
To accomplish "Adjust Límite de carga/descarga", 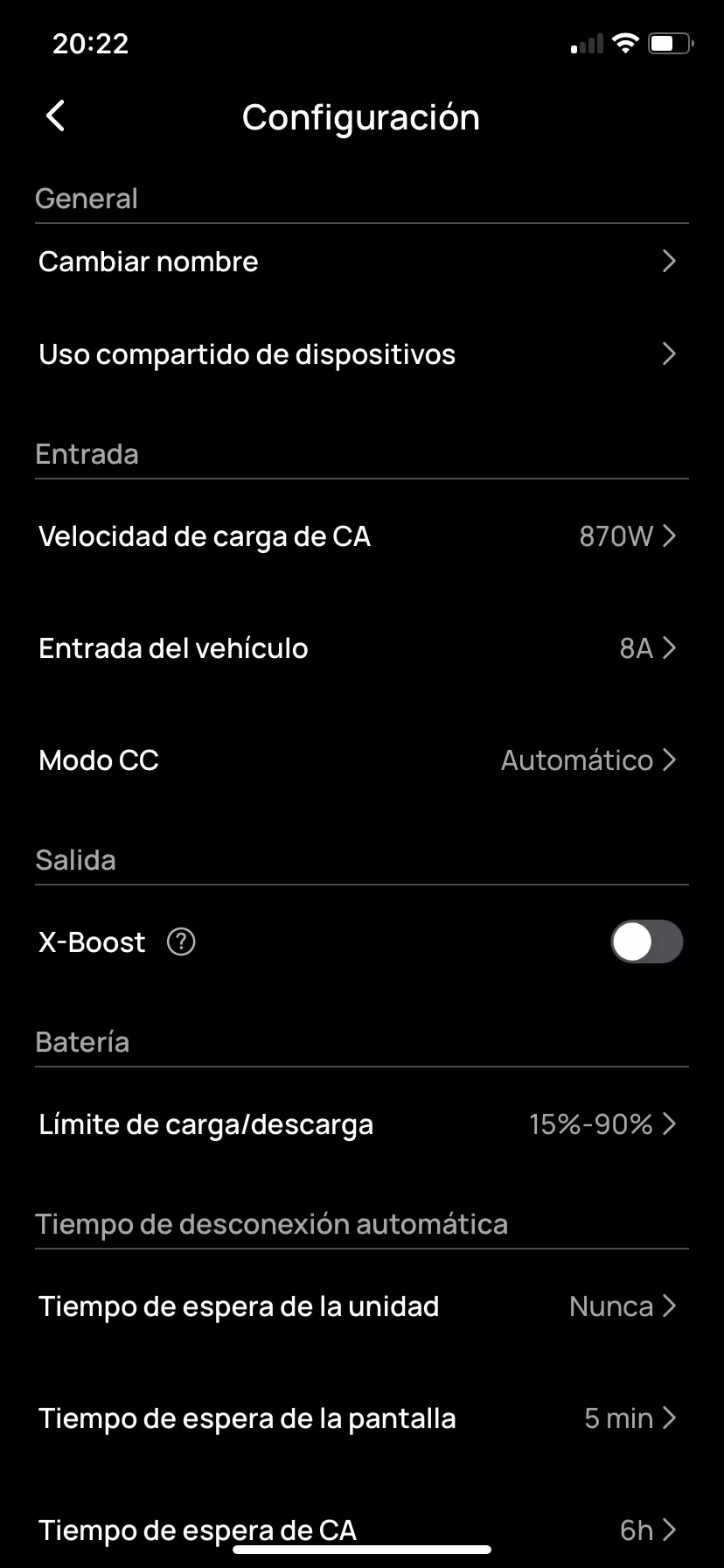I will [x=362, y=1124].
